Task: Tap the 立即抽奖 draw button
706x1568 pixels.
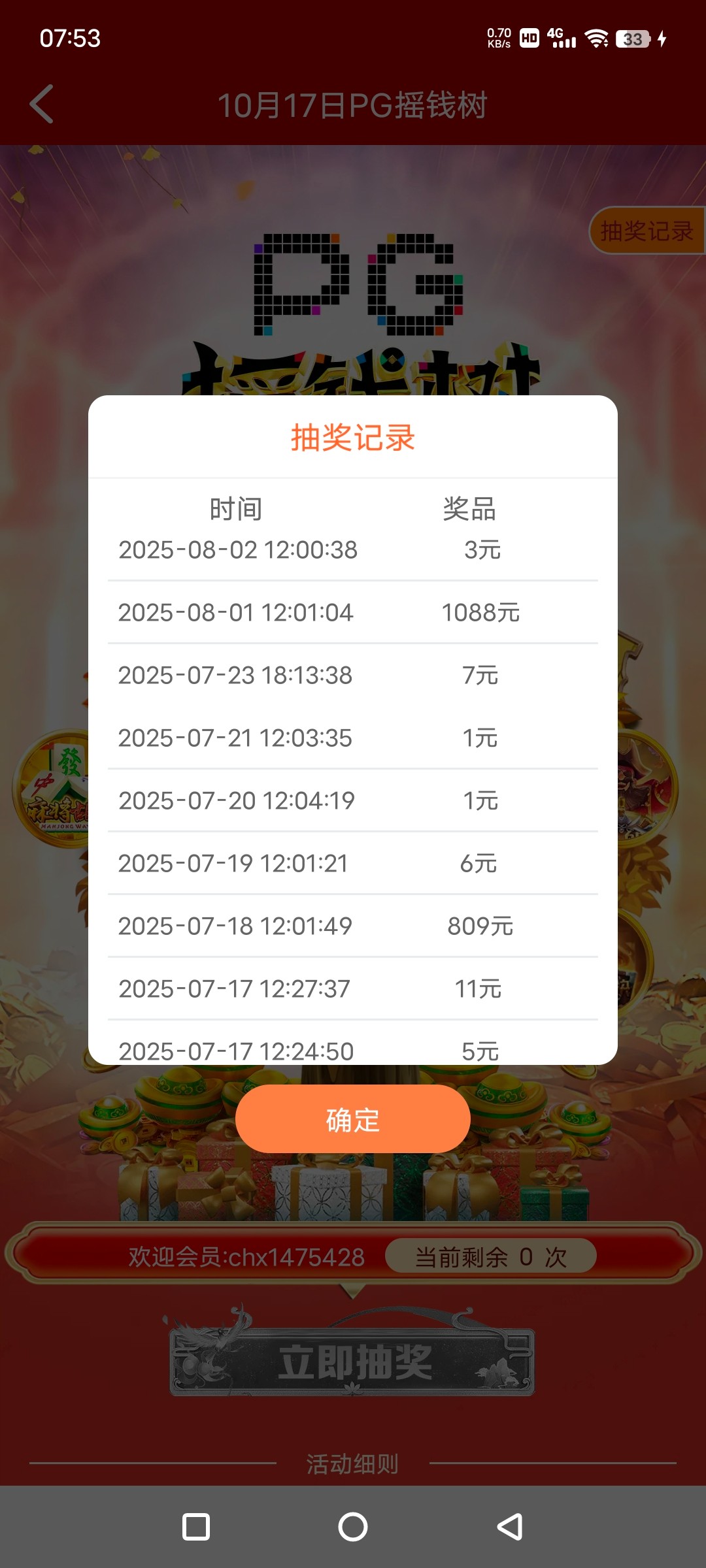Action: [353, 1363]
